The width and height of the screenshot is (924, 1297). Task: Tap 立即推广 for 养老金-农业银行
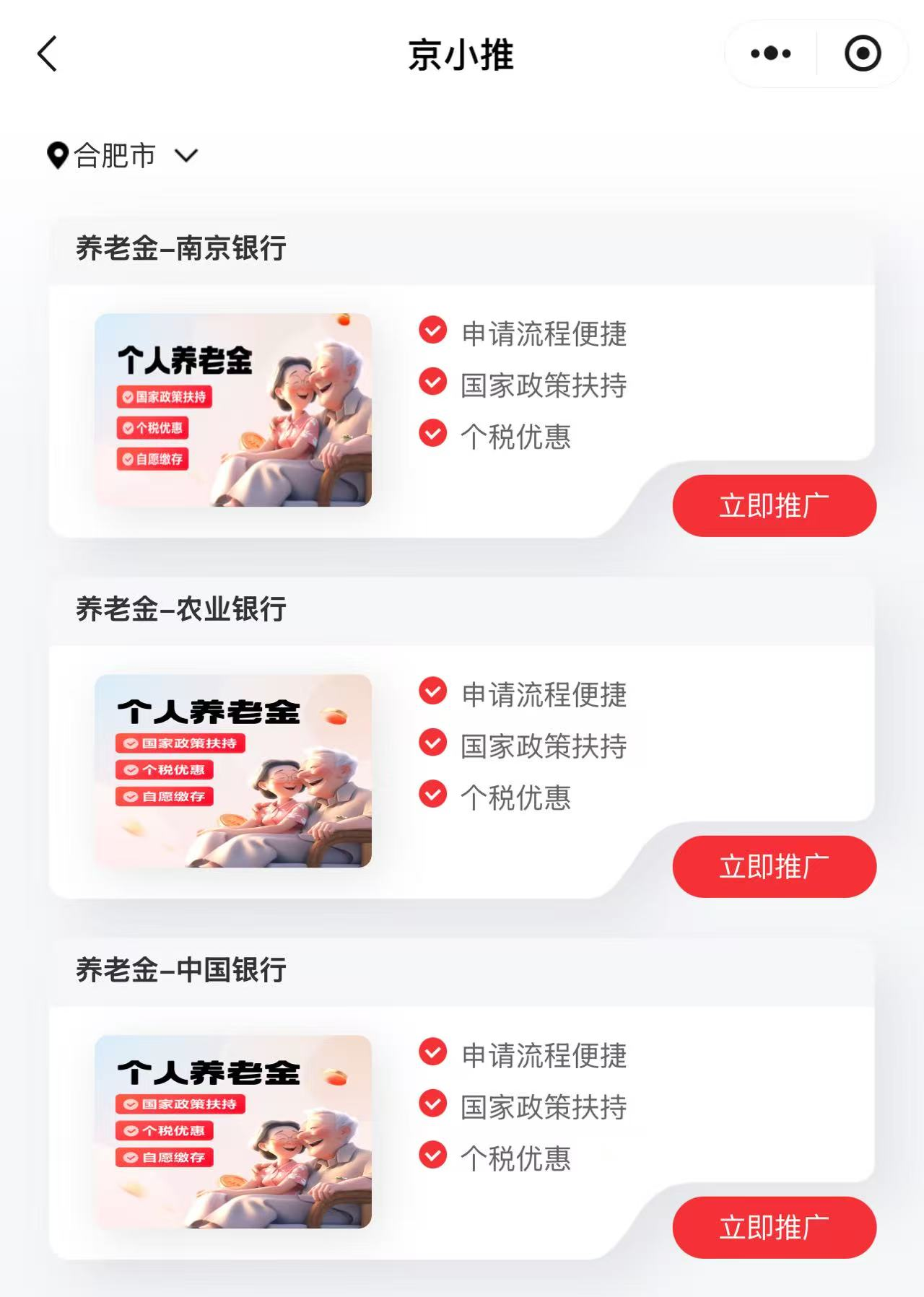pos(774,867)
